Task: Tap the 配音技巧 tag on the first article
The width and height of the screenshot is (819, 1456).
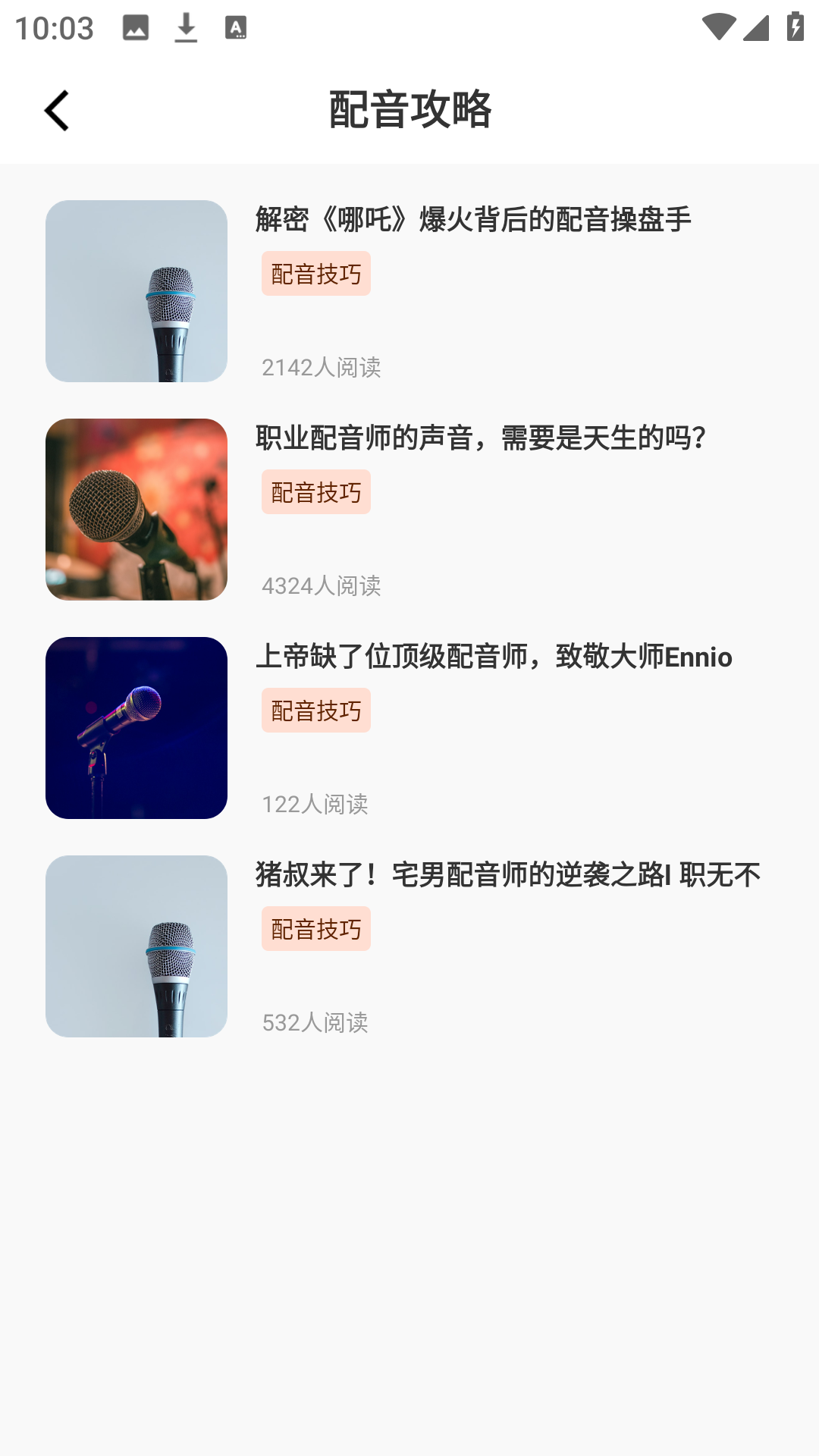Action: coord(315,274)
